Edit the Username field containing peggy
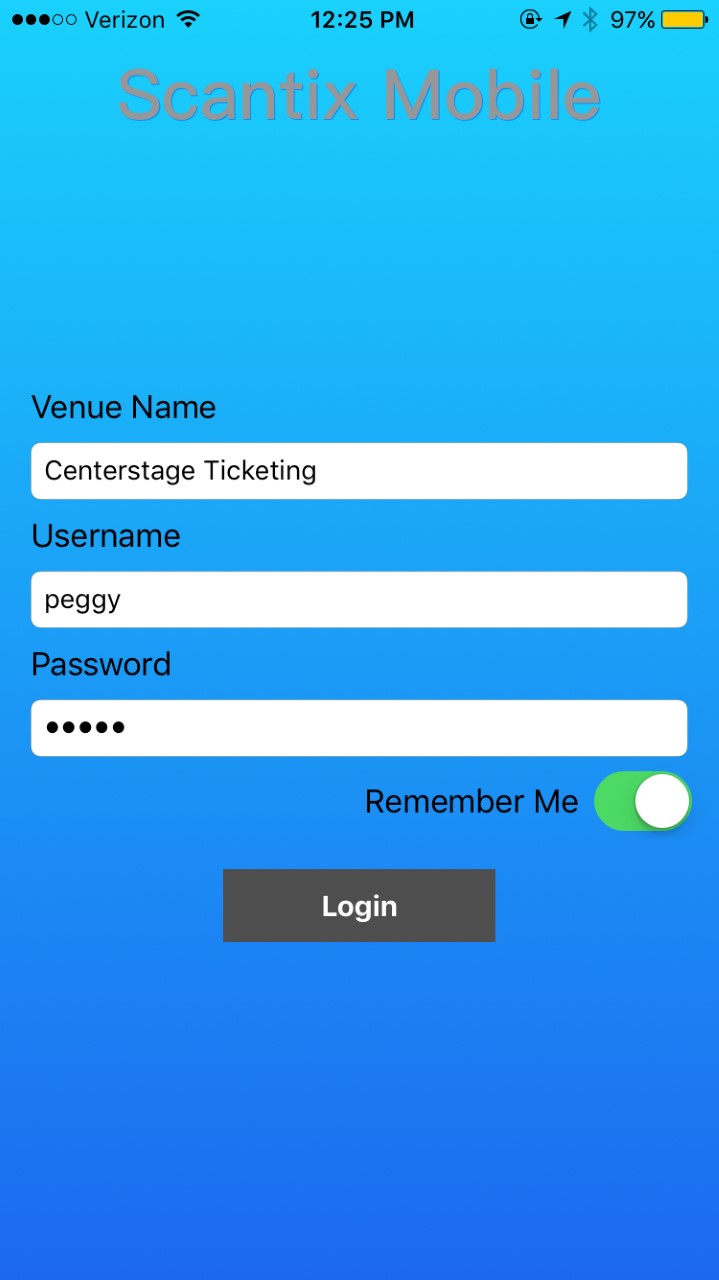Image resolution: width=719 pixels, height=1280 pixels. (359, 600)
